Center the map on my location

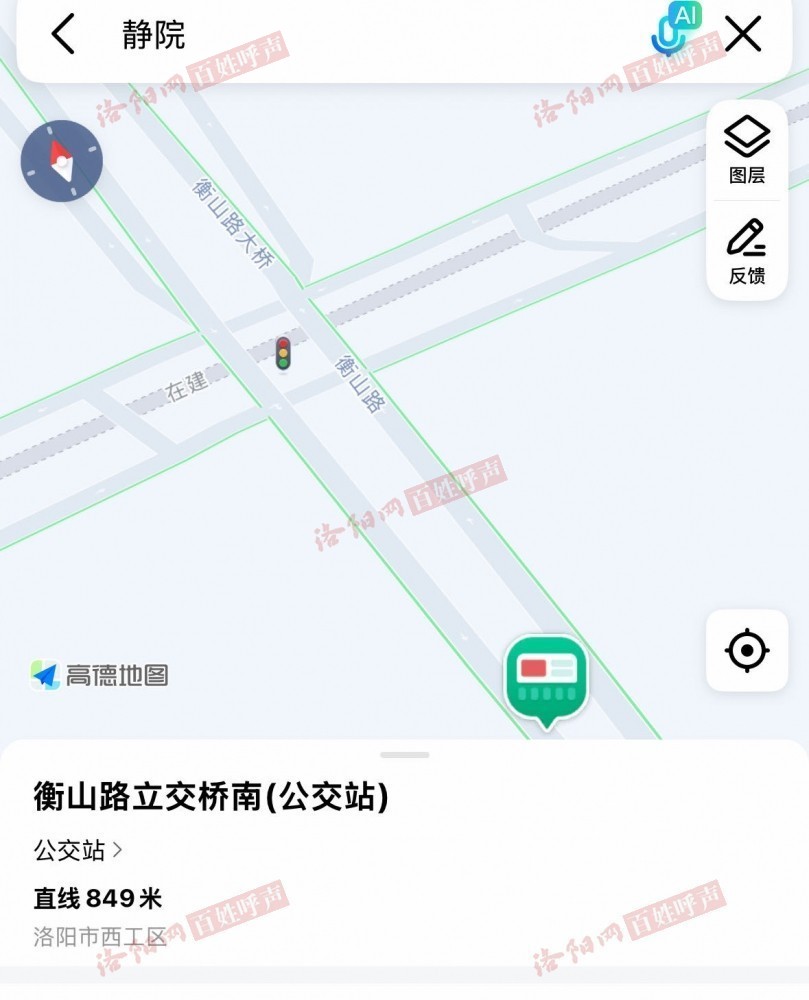pos(747,651)
